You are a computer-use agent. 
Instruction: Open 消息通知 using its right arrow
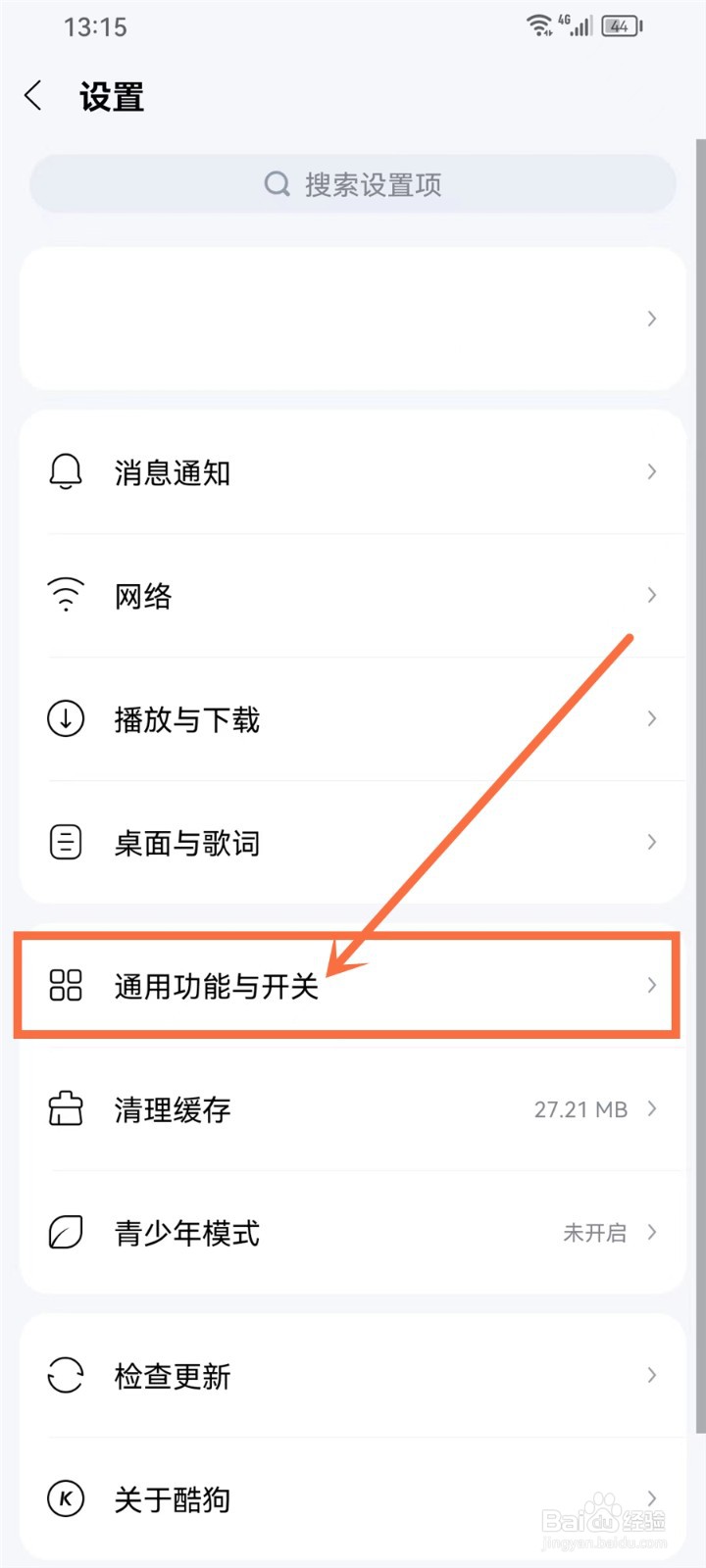click(x=651, y=471)
